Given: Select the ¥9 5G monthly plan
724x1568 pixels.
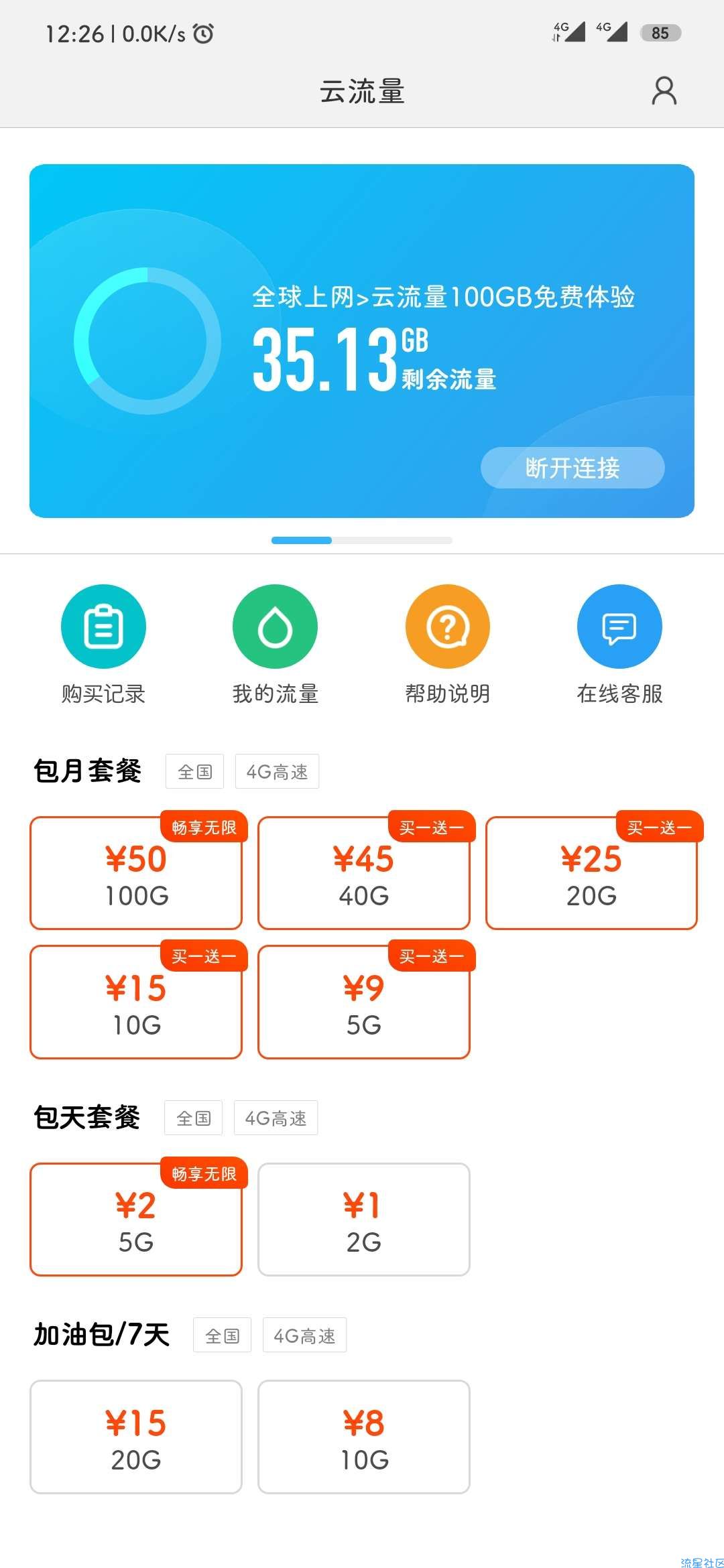Looking at the screenshot, I should (364, 1002).
